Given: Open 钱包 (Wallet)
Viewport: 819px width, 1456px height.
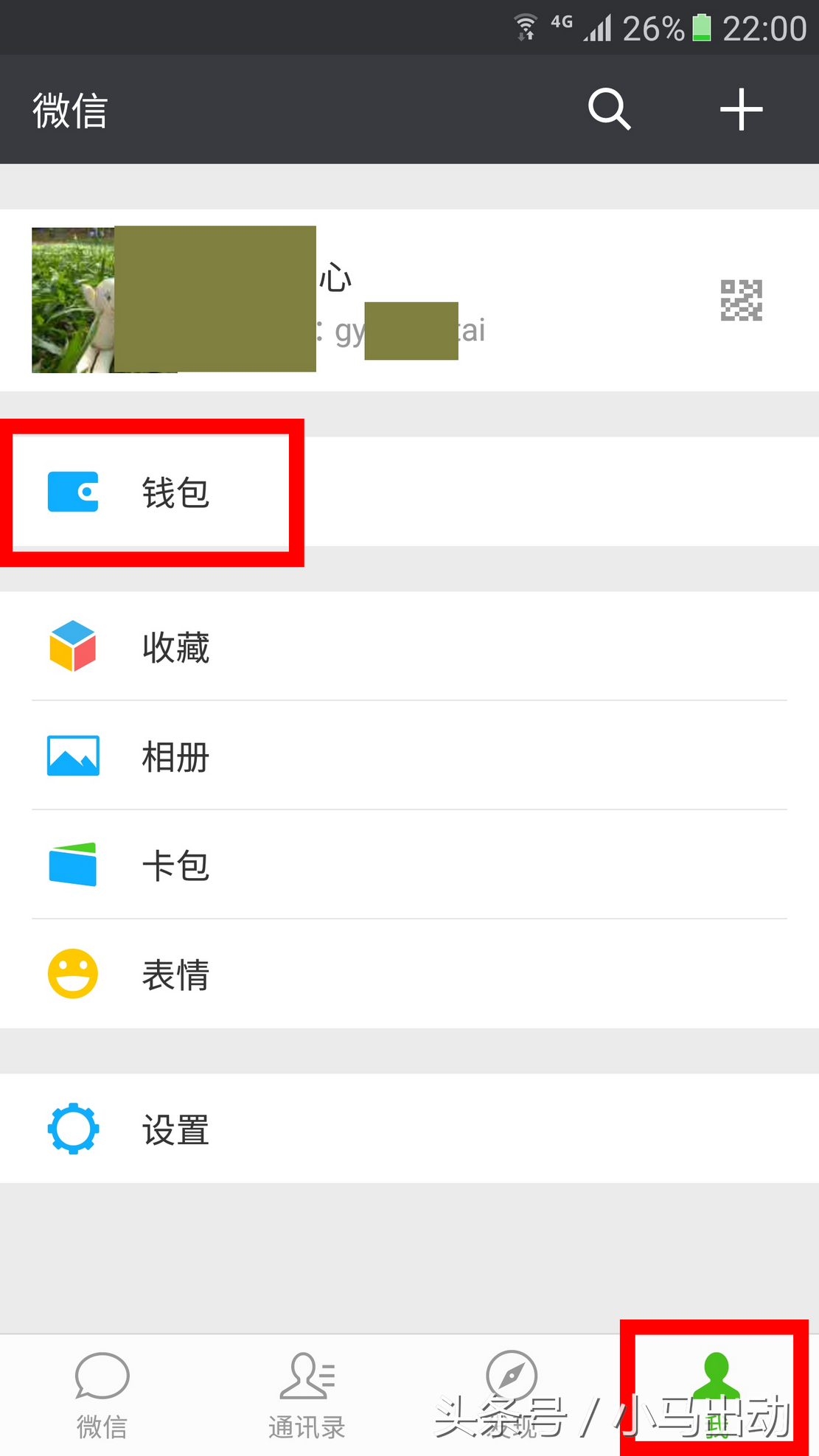Looking at the screenshot, I should click(175, 492).
